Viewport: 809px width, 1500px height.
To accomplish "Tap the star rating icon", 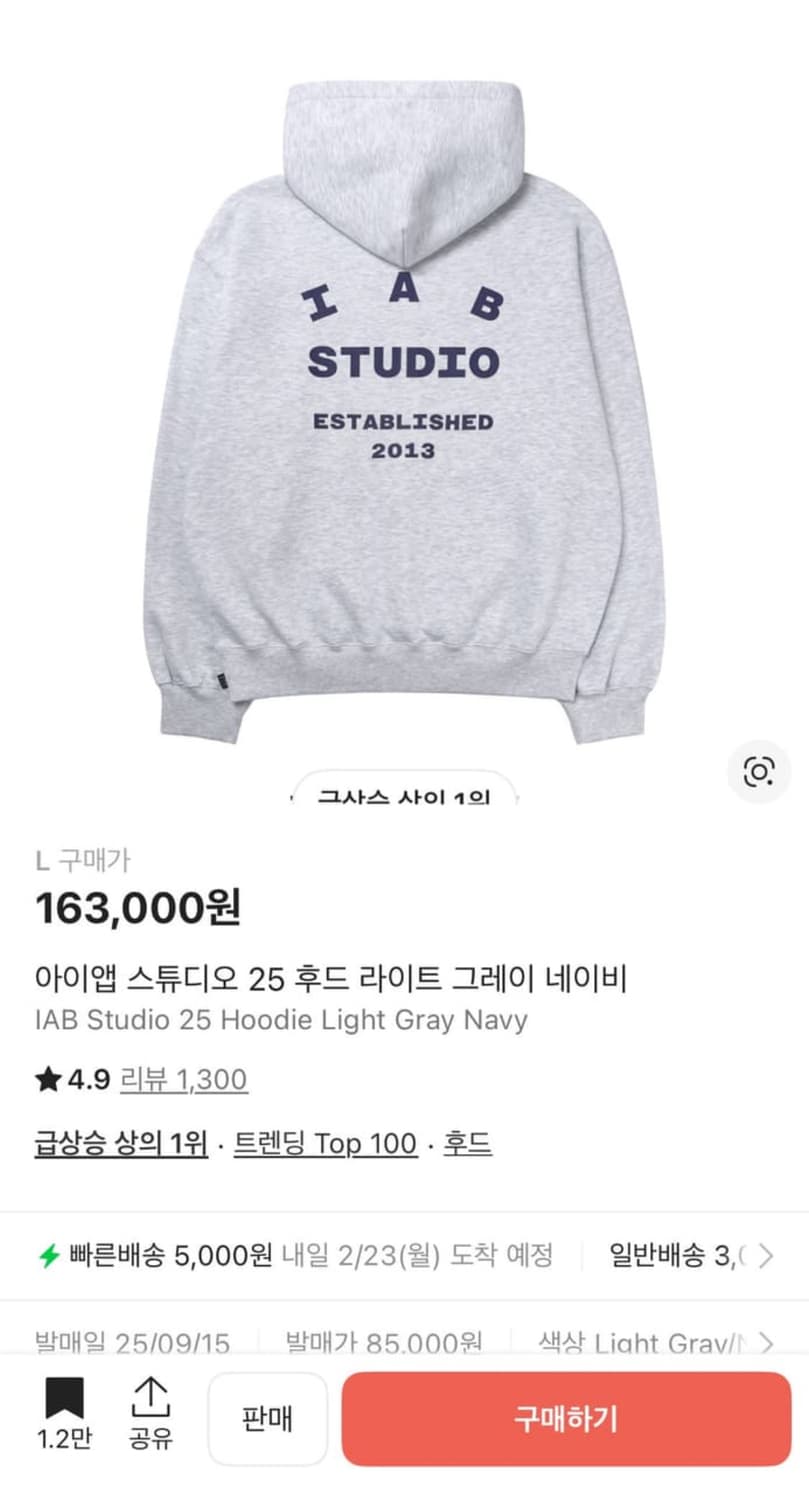I will pos(47,1080).
